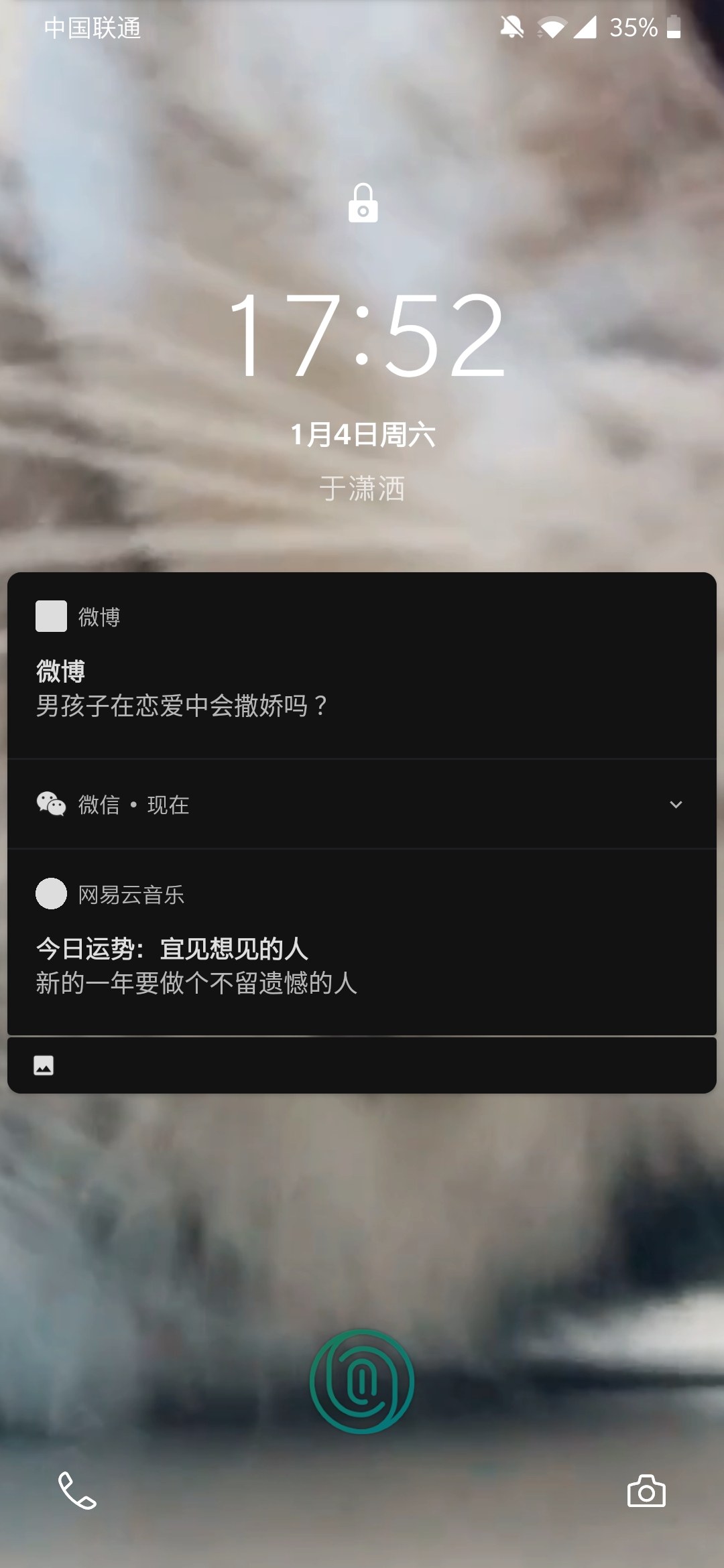Viewport: 724px width, 1568px height.
Task: Tap the fingerprint unlock icon
Action: click(x=362, y=1380)
